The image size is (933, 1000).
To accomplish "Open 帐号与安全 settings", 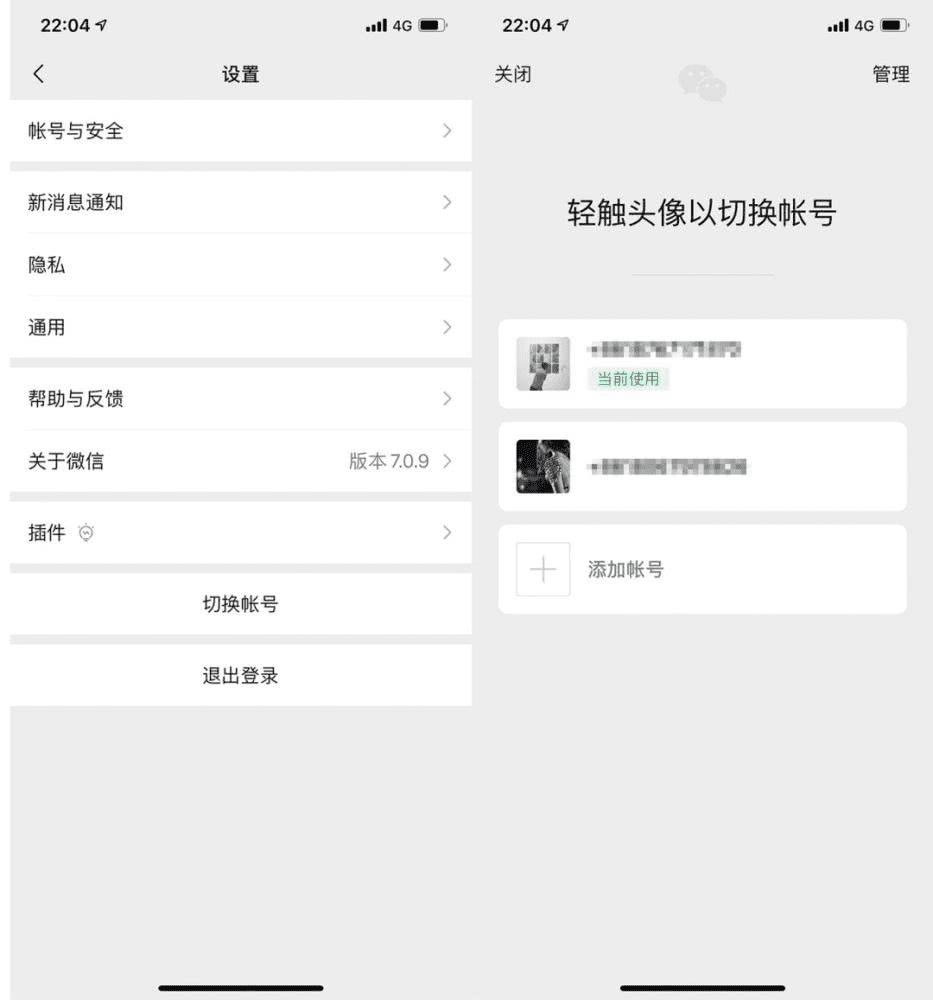I will (240, 131).
